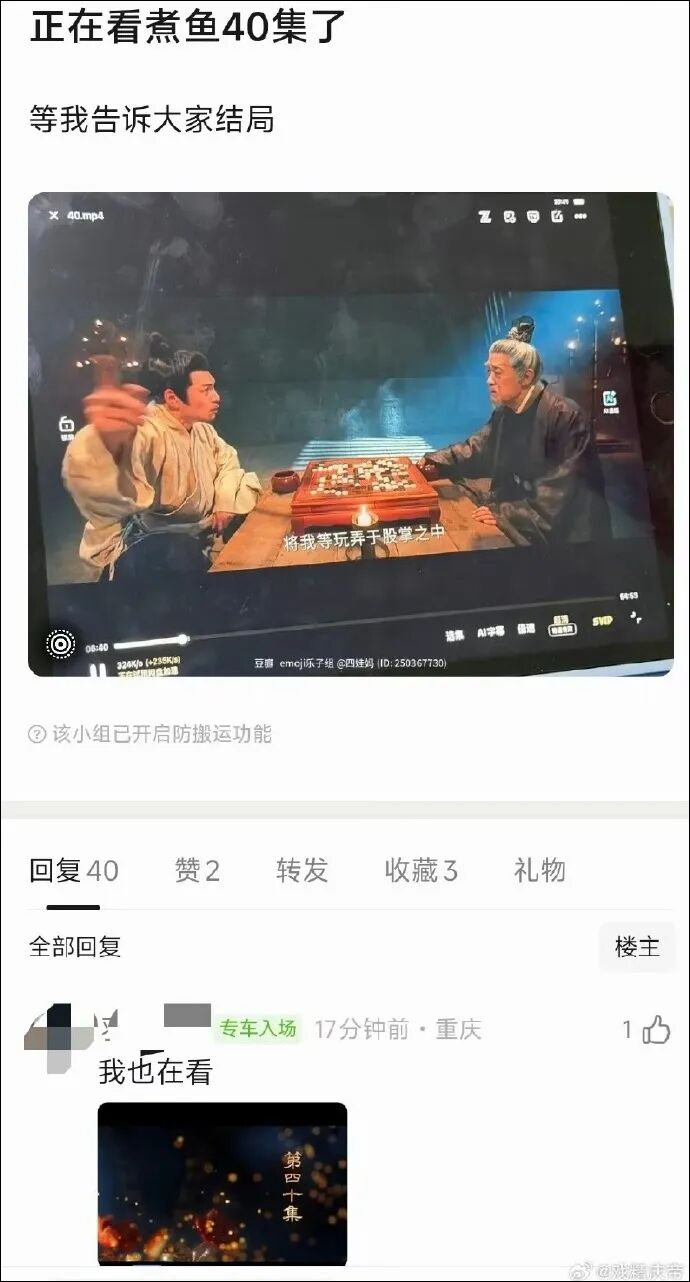Switch to the 赞 tab
The height and width of the screenshot is (1282, 690).
(x=197, y=871)
